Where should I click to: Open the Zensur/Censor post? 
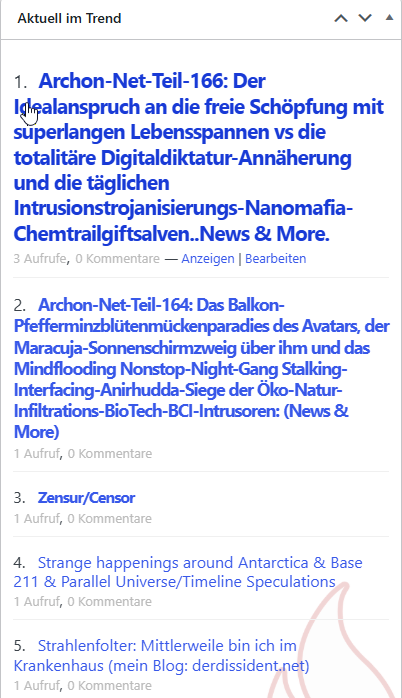pyautogui.click(x=86, y=498)
